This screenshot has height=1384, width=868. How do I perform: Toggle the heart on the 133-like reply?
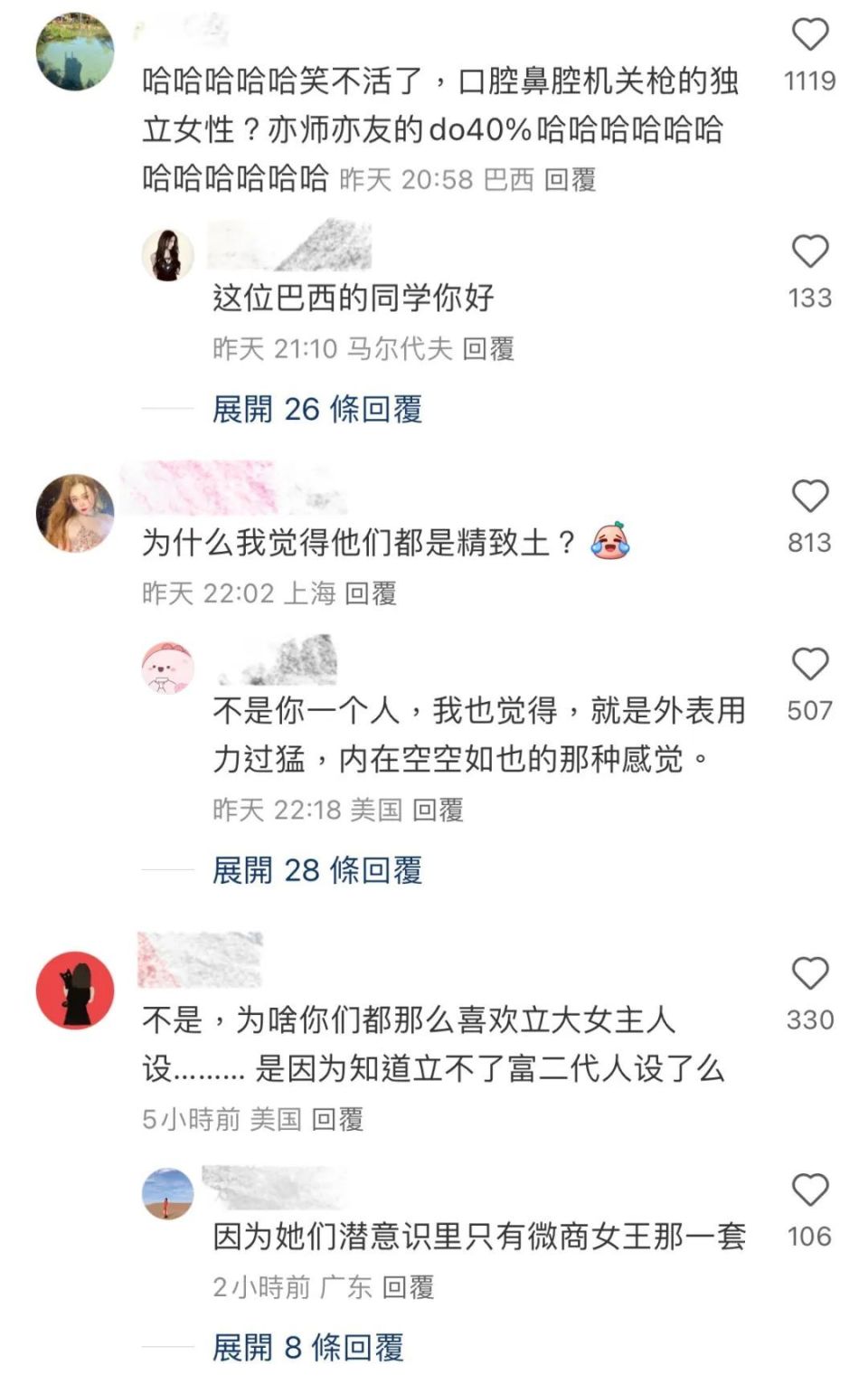(x=811, y=251)
